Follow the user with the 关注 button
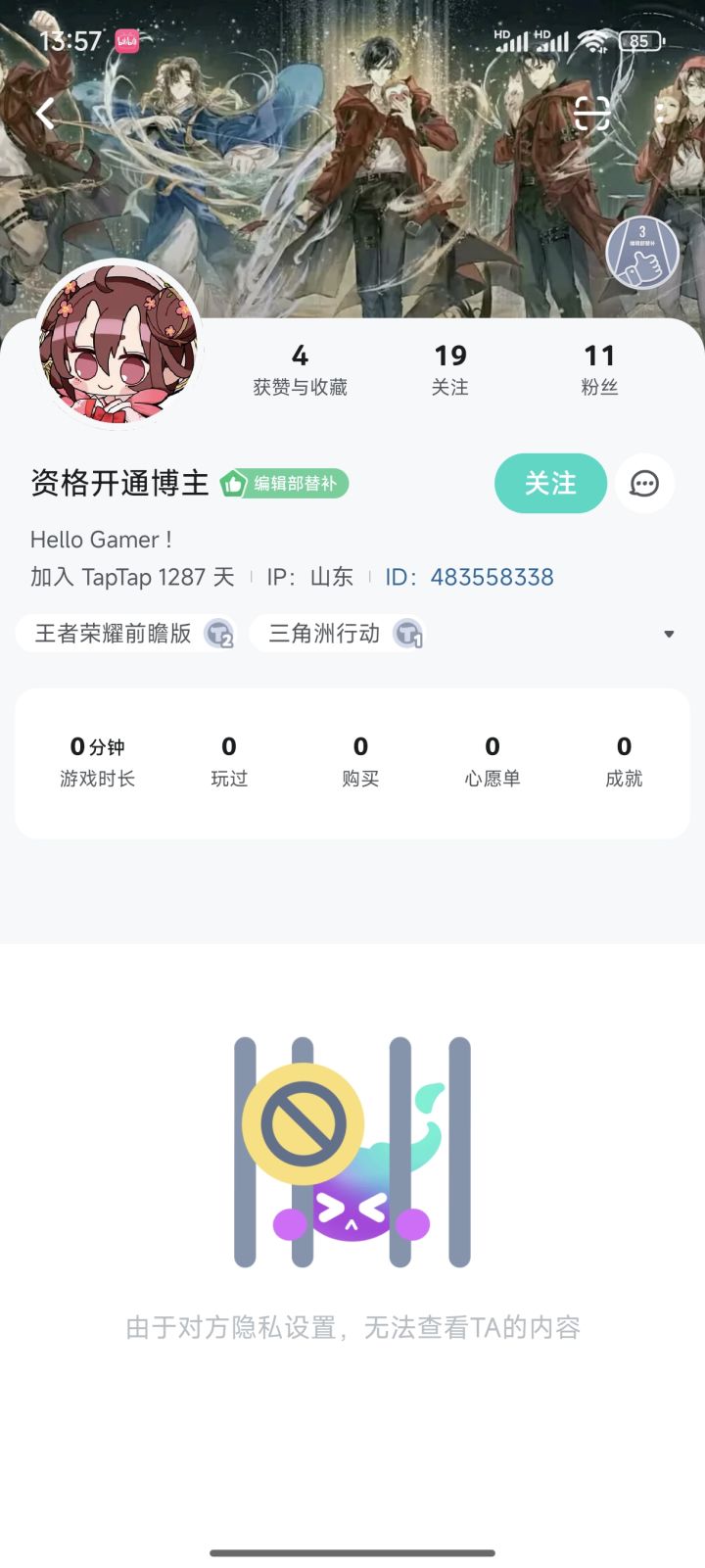This screenshot has width=705, height=1568. click(550, 484)
